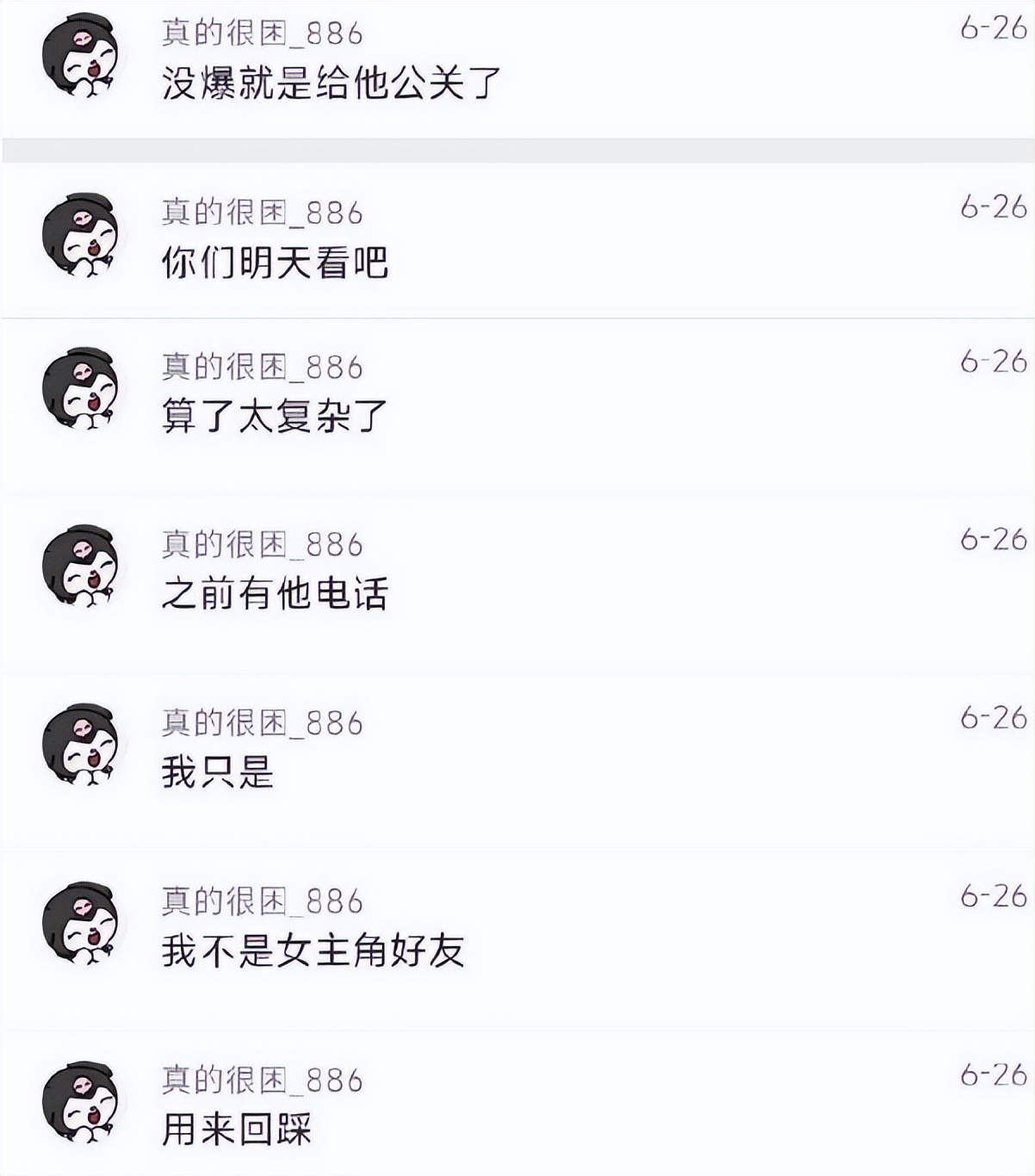The image size is (1035, 1176).
Task: Open profile link above '算了太复杂了'
Action: point(261,366)
